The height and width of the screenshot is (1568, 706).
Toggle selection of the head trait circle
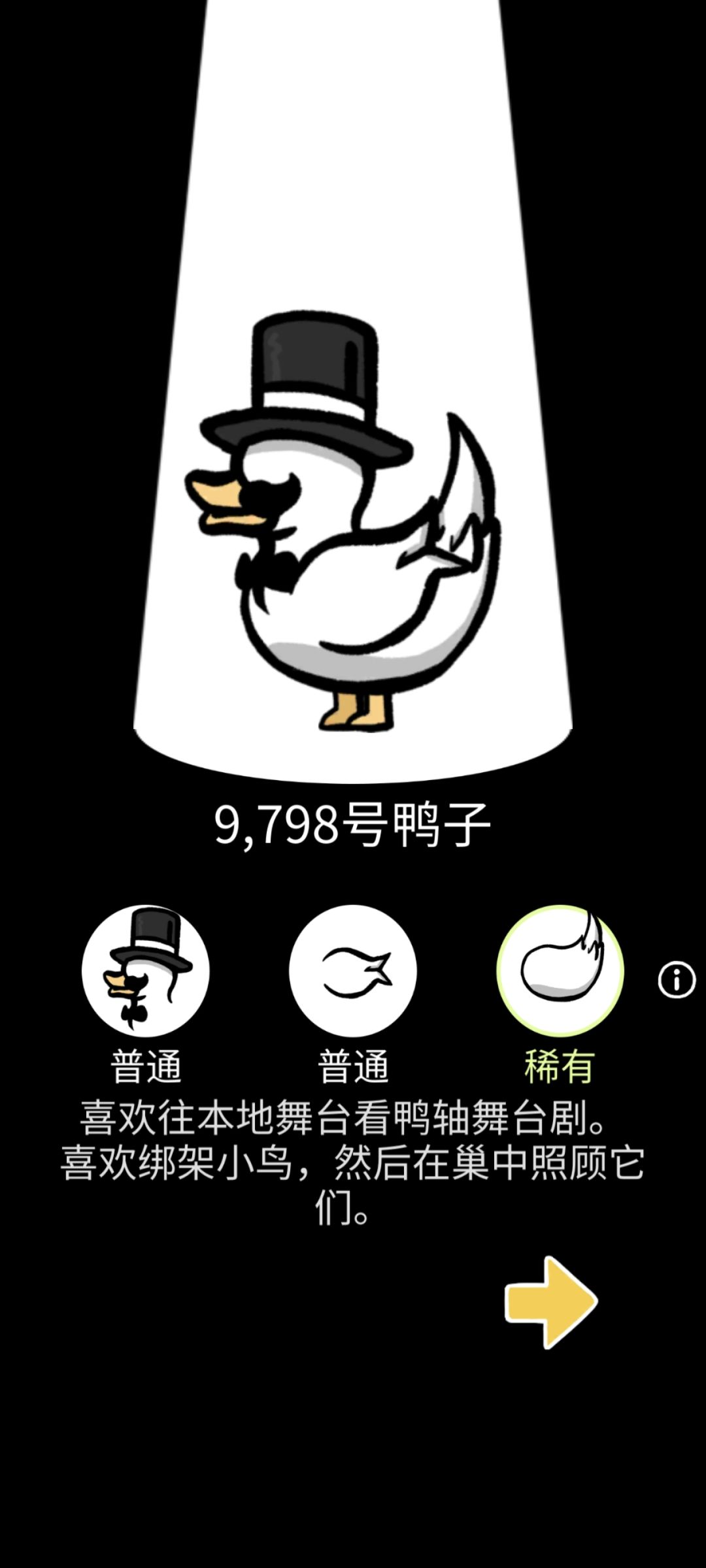click(145, 971)
